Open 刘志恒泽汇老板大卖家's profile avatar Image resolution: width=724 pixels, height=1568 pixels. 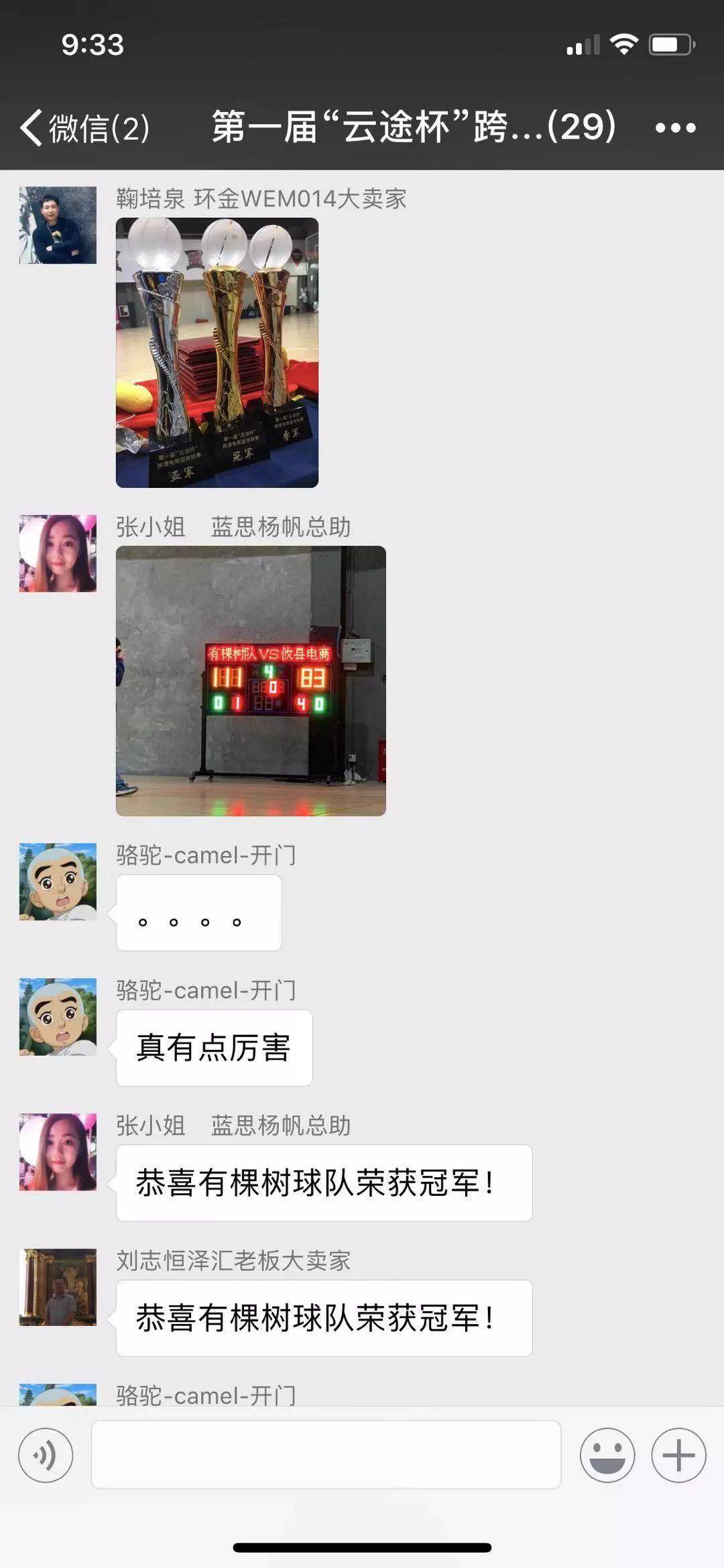click(x=58, y=1287)
